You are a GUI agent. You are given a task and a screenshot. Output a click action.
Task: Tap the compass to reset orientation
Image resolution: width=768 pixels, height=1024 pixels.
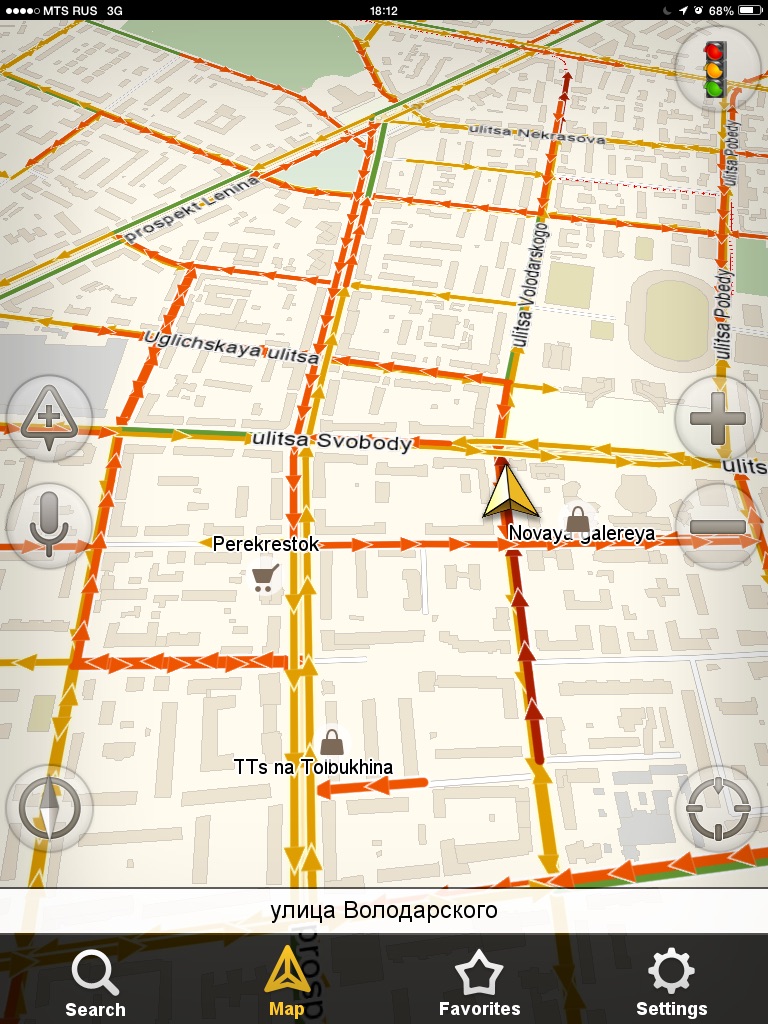coord(49,808)
